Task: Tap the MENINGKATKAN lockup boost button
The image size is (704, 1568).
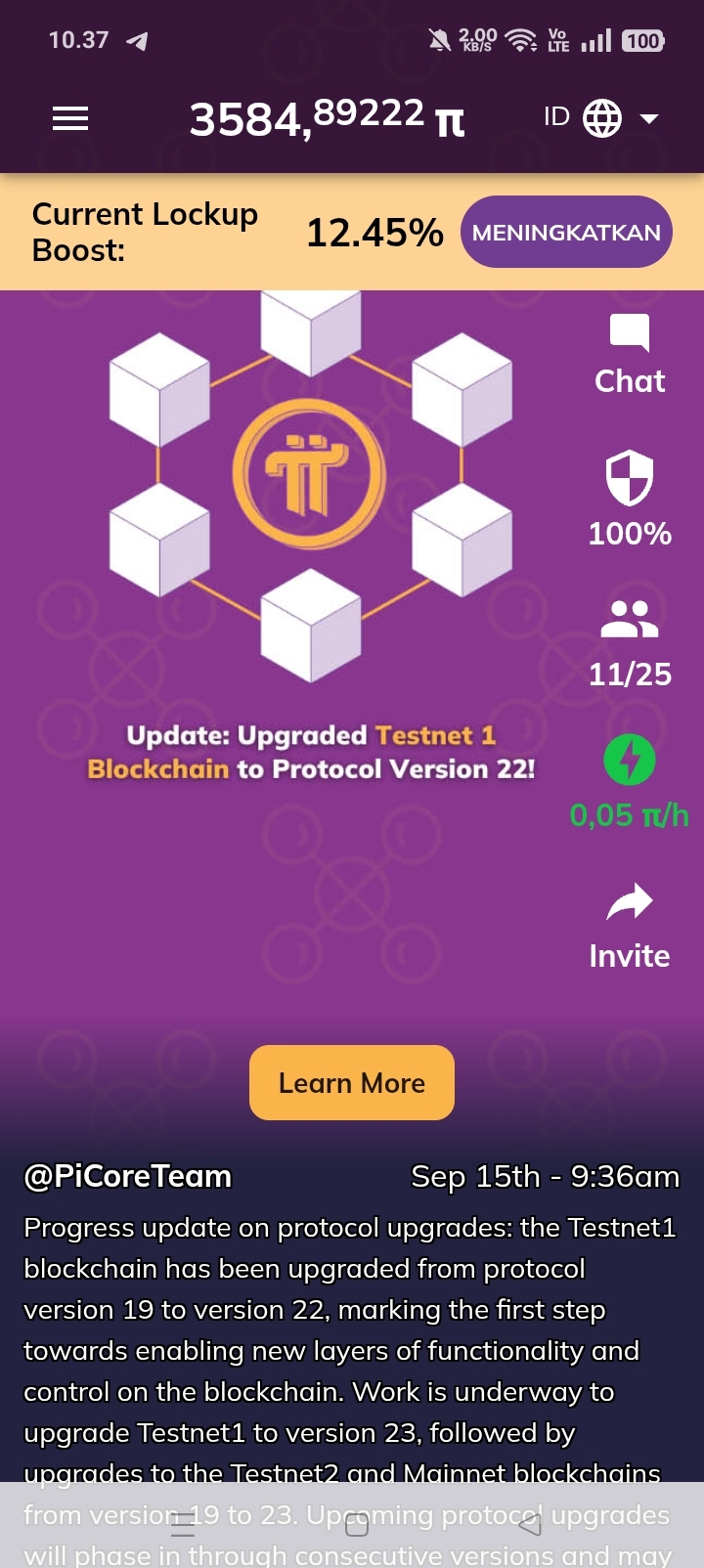Action: (x=566, y=232)
